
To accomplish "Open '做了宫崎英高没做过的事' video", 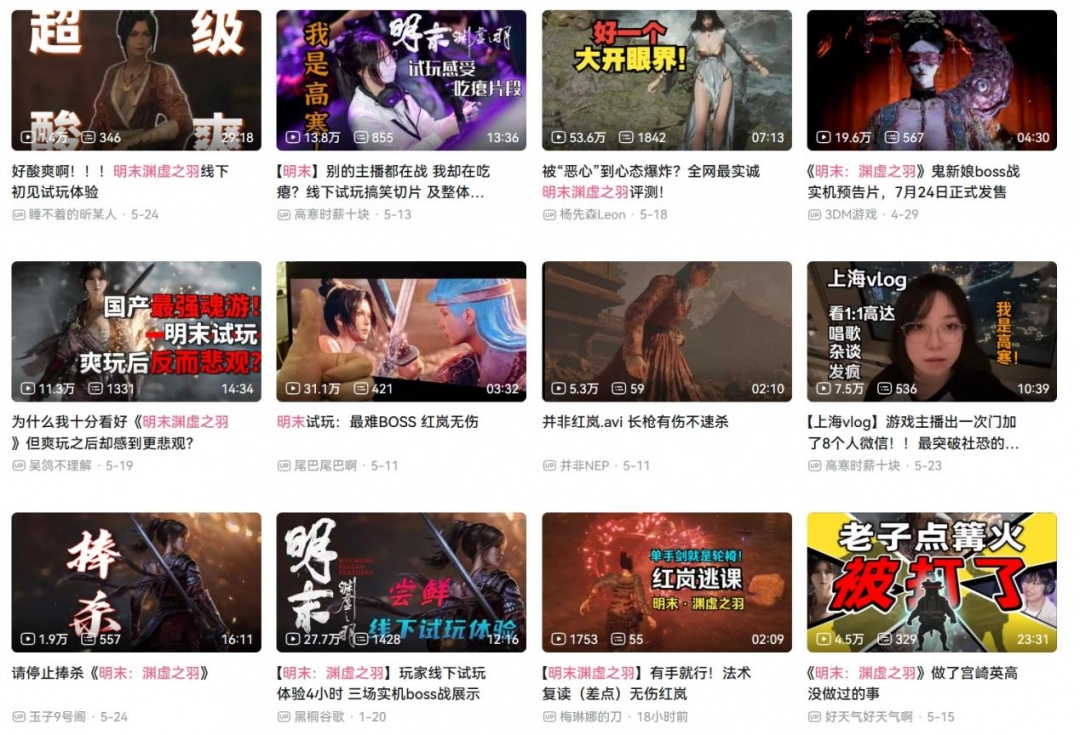I will [x=931, y=582].
